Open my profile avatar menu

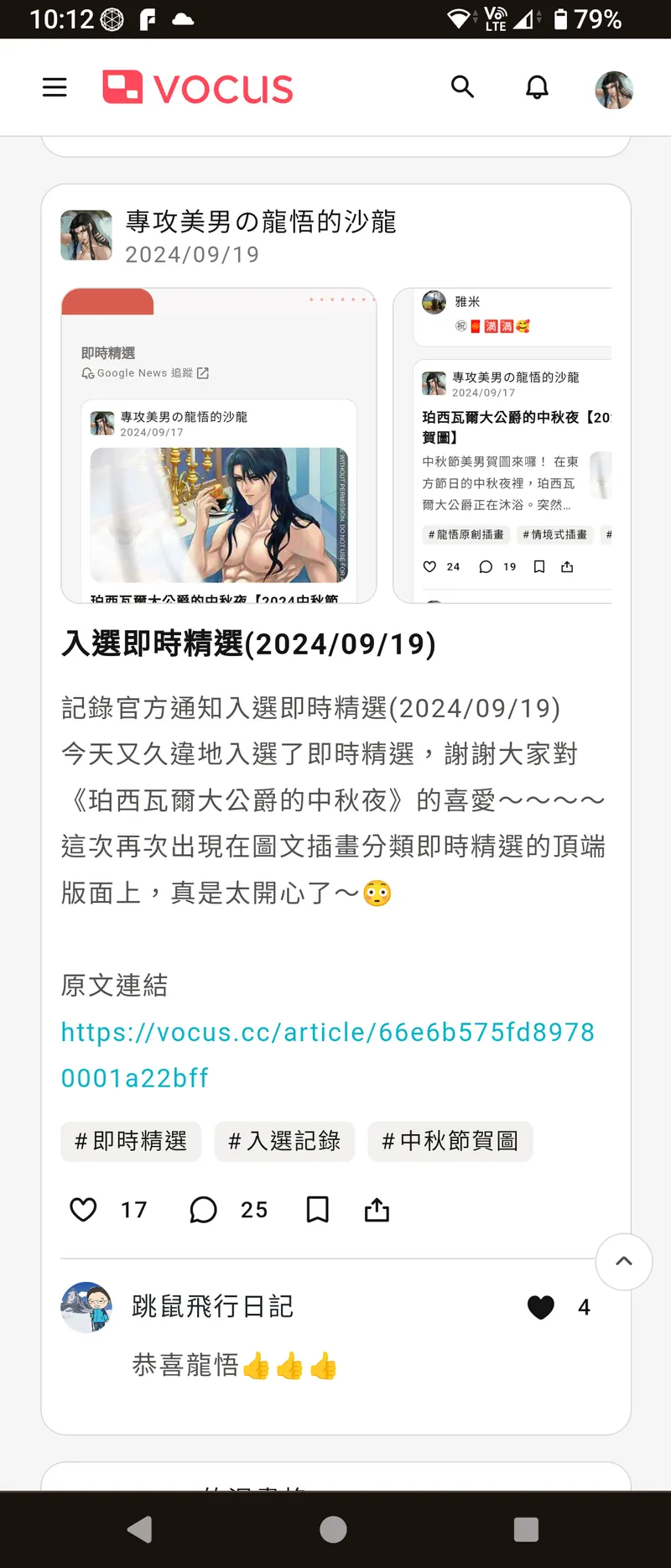[x=614, y=90]
